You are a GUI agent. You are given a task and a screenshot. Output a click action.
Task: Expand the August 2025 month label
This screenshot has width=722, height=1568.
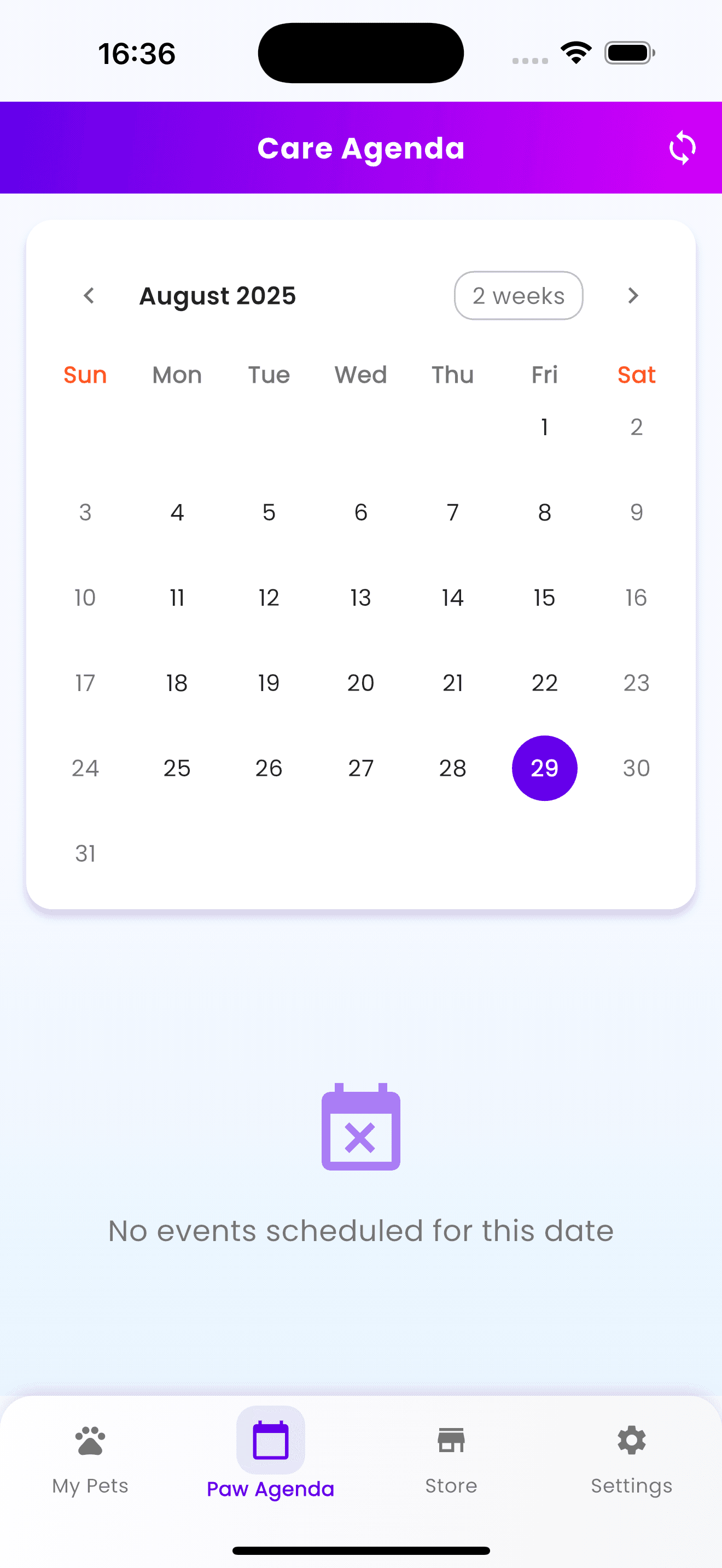[x=217, y=295]
